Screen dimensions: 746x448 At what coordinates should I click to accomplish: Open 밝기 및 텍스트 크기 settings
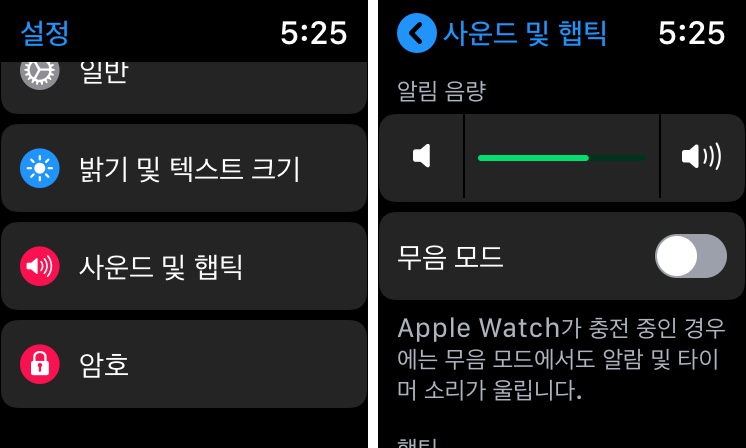pyautogui.click(x=183, y=168)
